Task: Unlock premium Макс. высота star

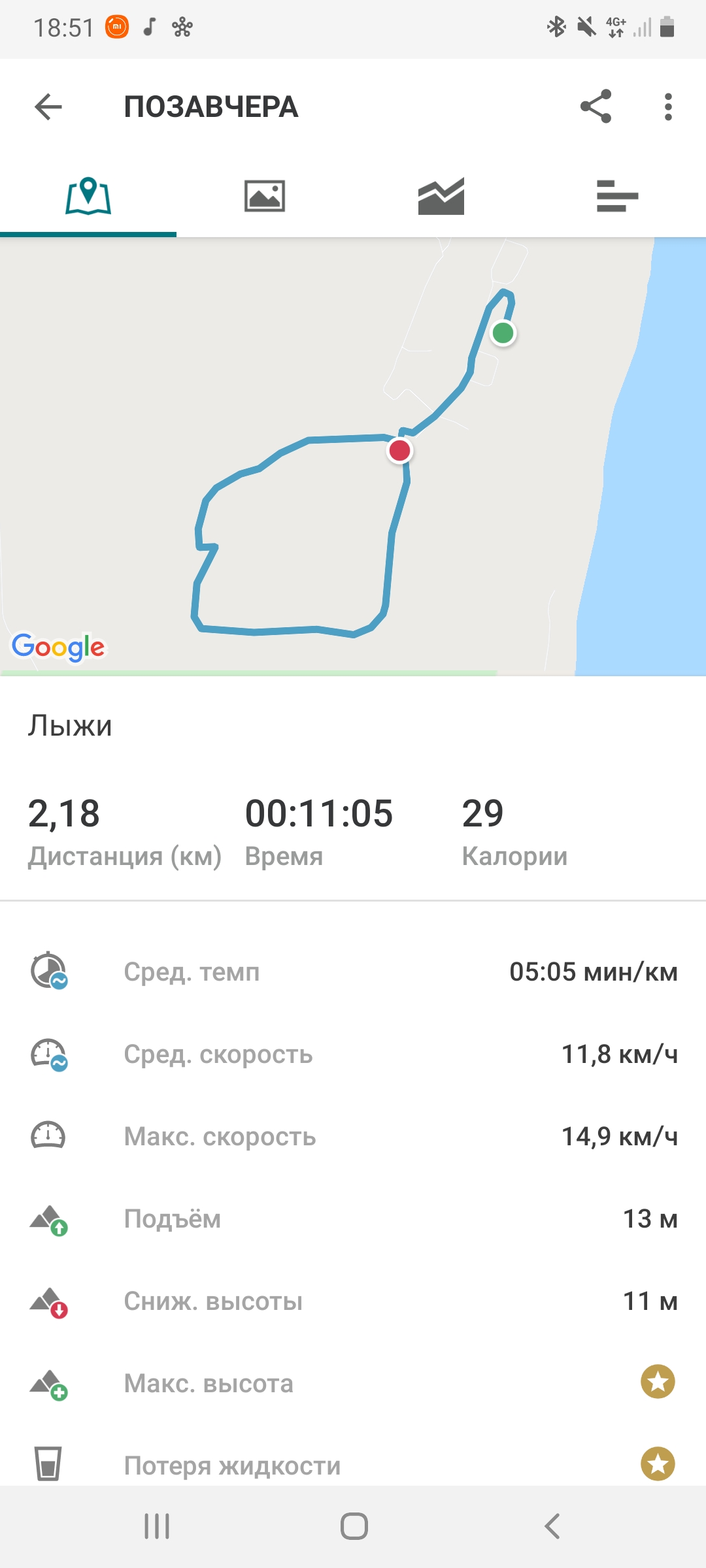Action: [658, 1382]
